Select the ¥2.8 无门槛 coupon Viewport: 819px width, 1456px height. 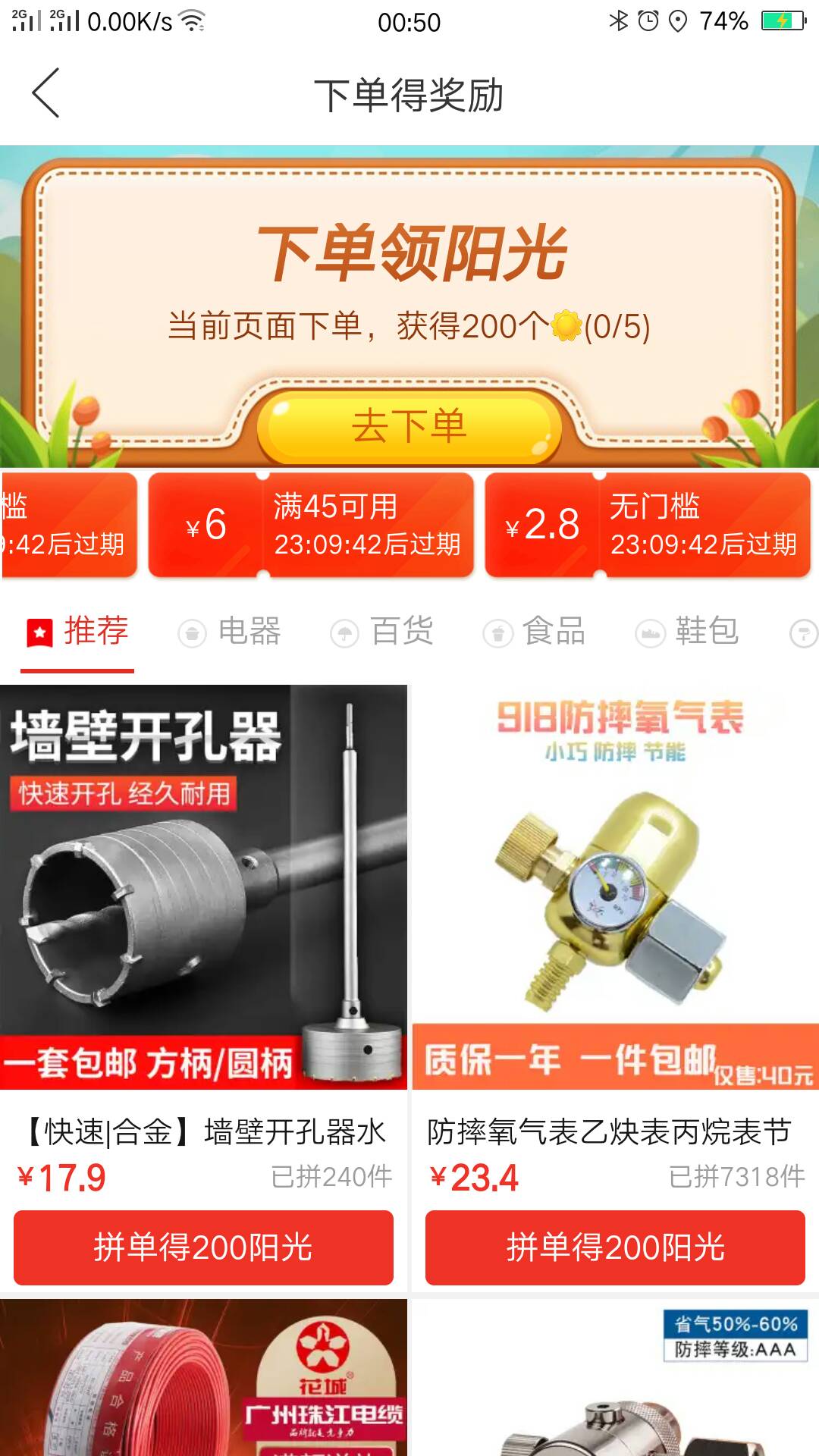point(648,525)
